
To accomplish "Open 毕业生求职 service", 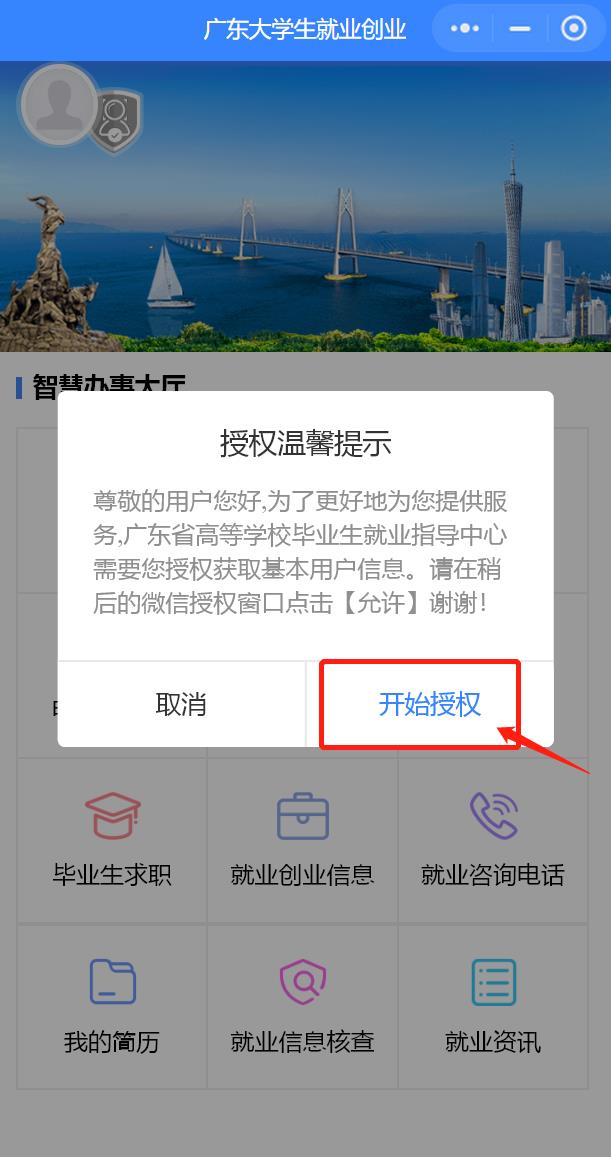I will point(112,840).
